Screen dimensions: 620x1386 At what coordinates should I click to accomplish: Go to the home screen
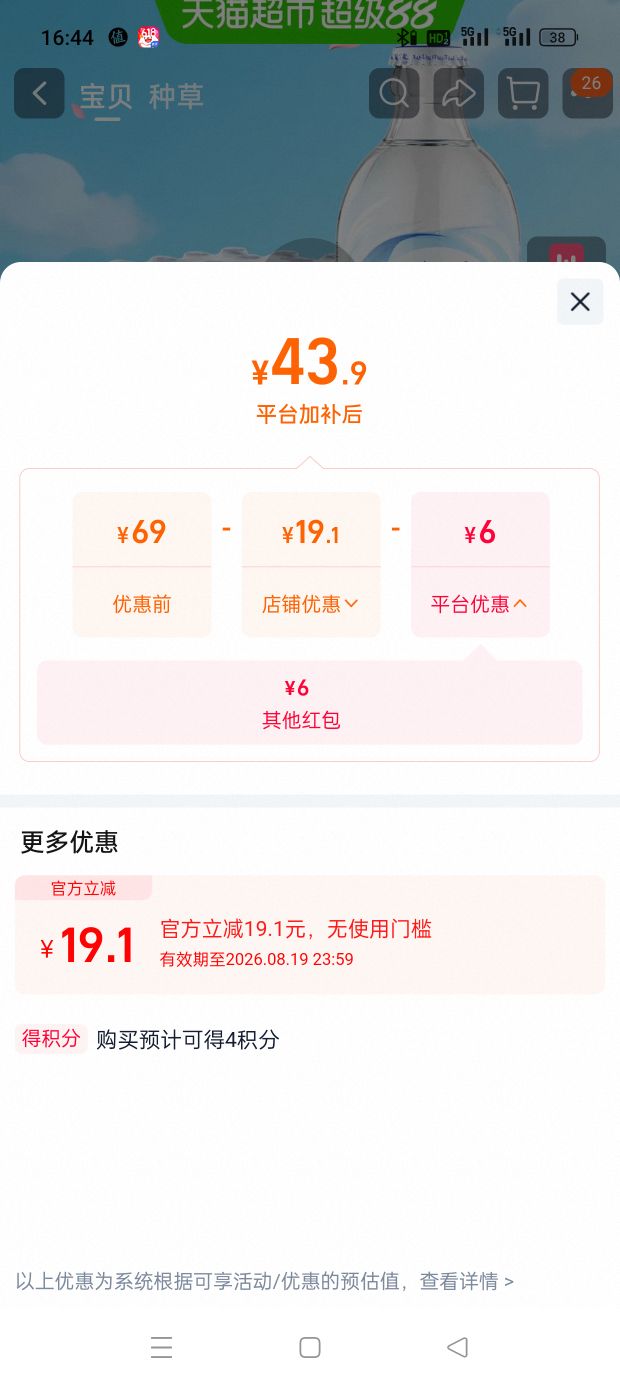click(310, 1347)
